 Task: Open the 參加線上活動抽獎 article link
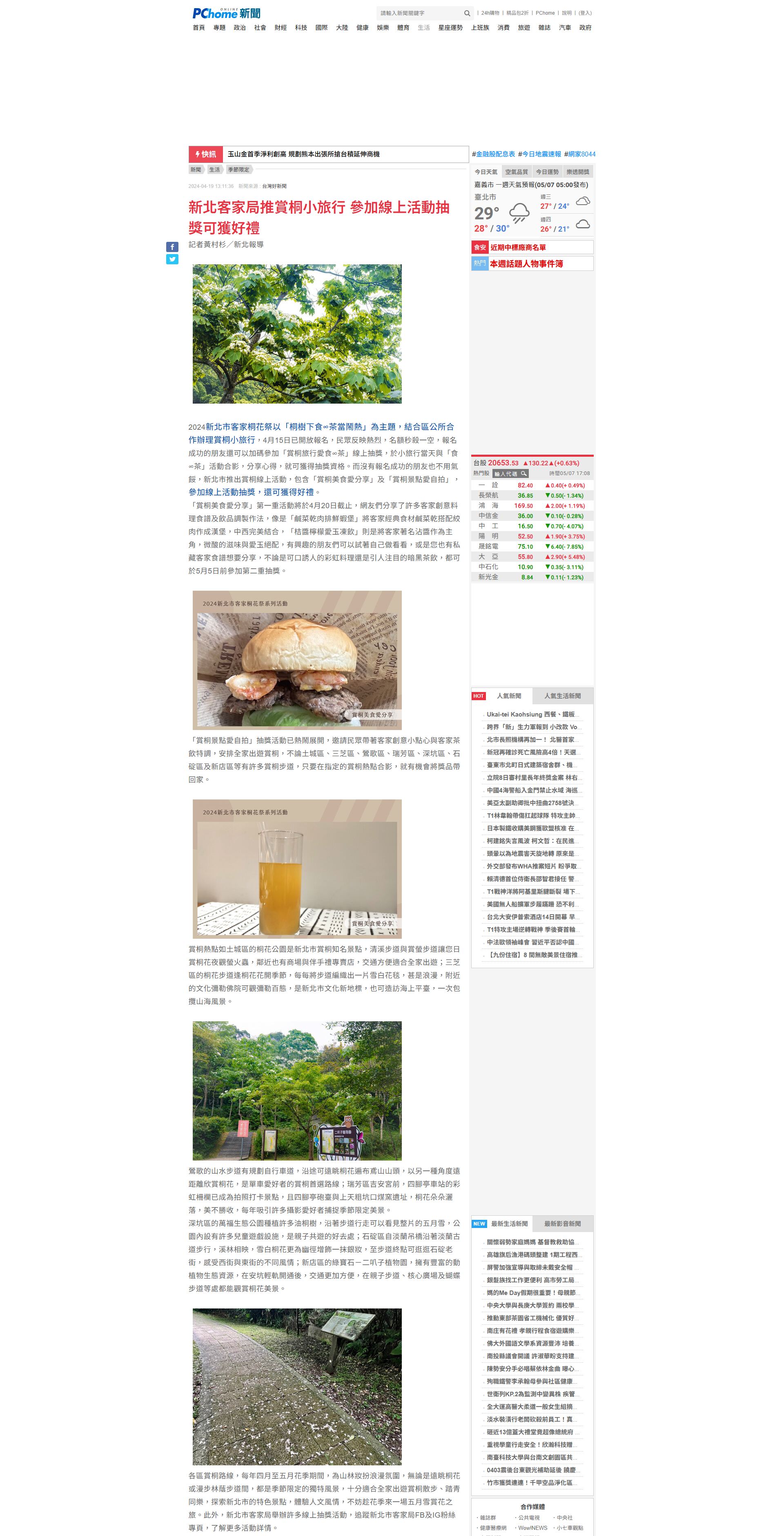pos(221,493)
